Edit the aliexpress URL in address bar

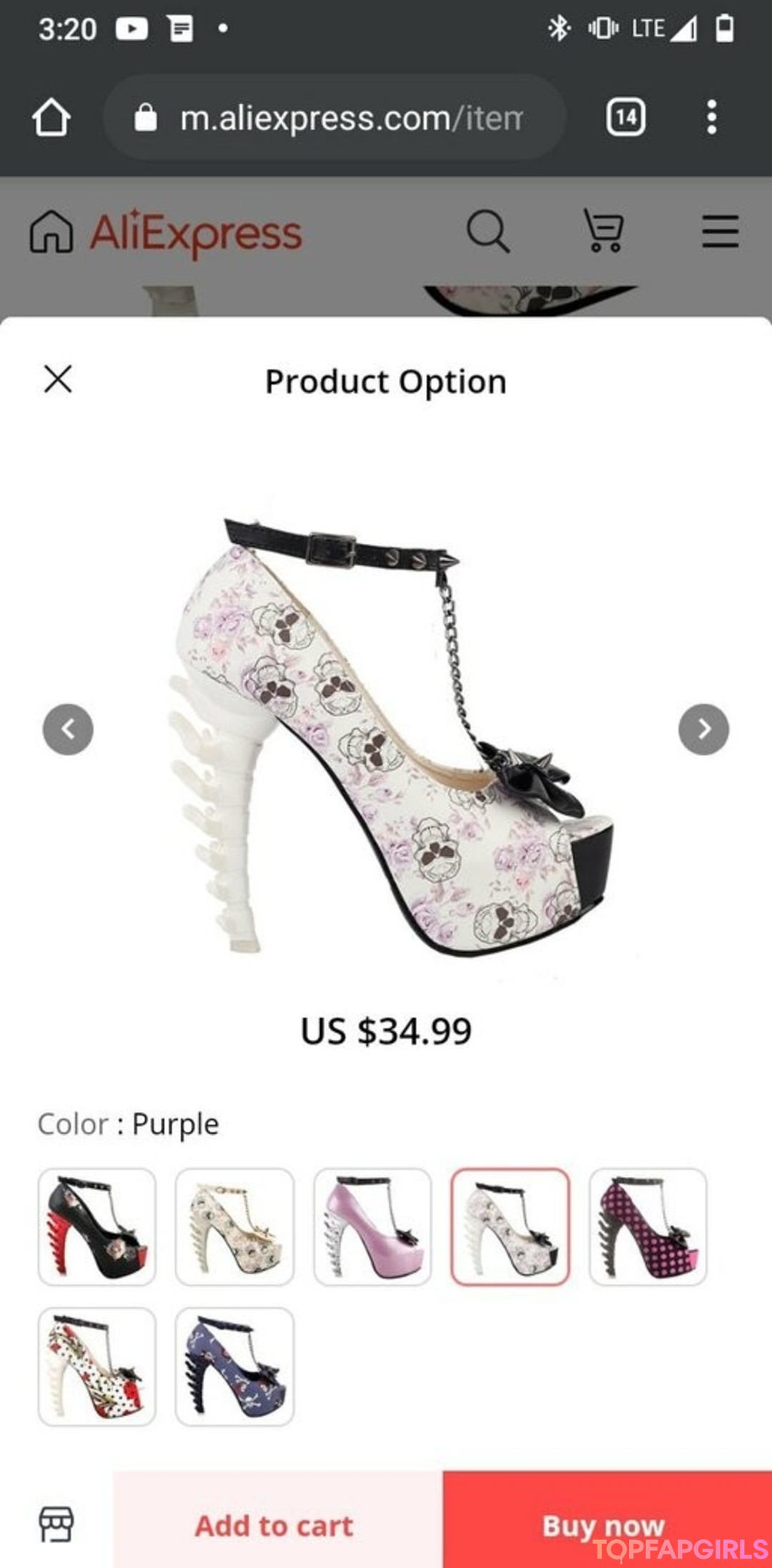point(350,118)
